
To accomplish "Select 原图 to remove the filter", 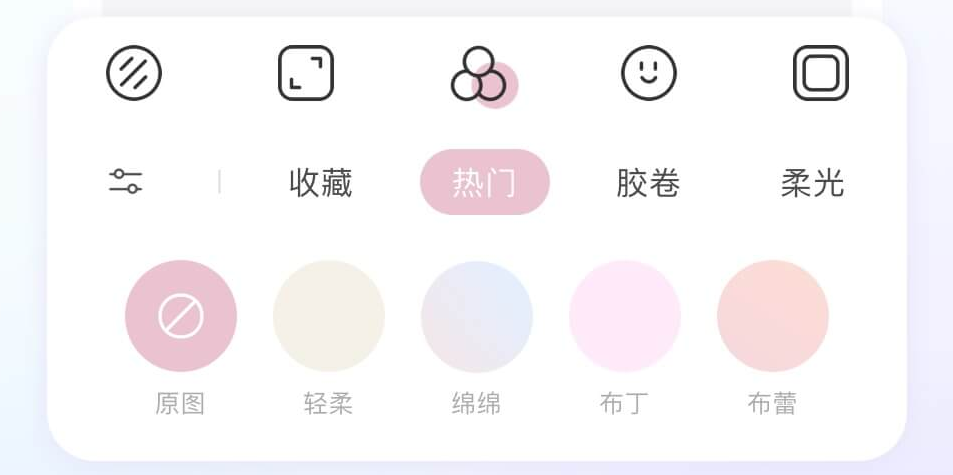I will click(x=181, y=316).
